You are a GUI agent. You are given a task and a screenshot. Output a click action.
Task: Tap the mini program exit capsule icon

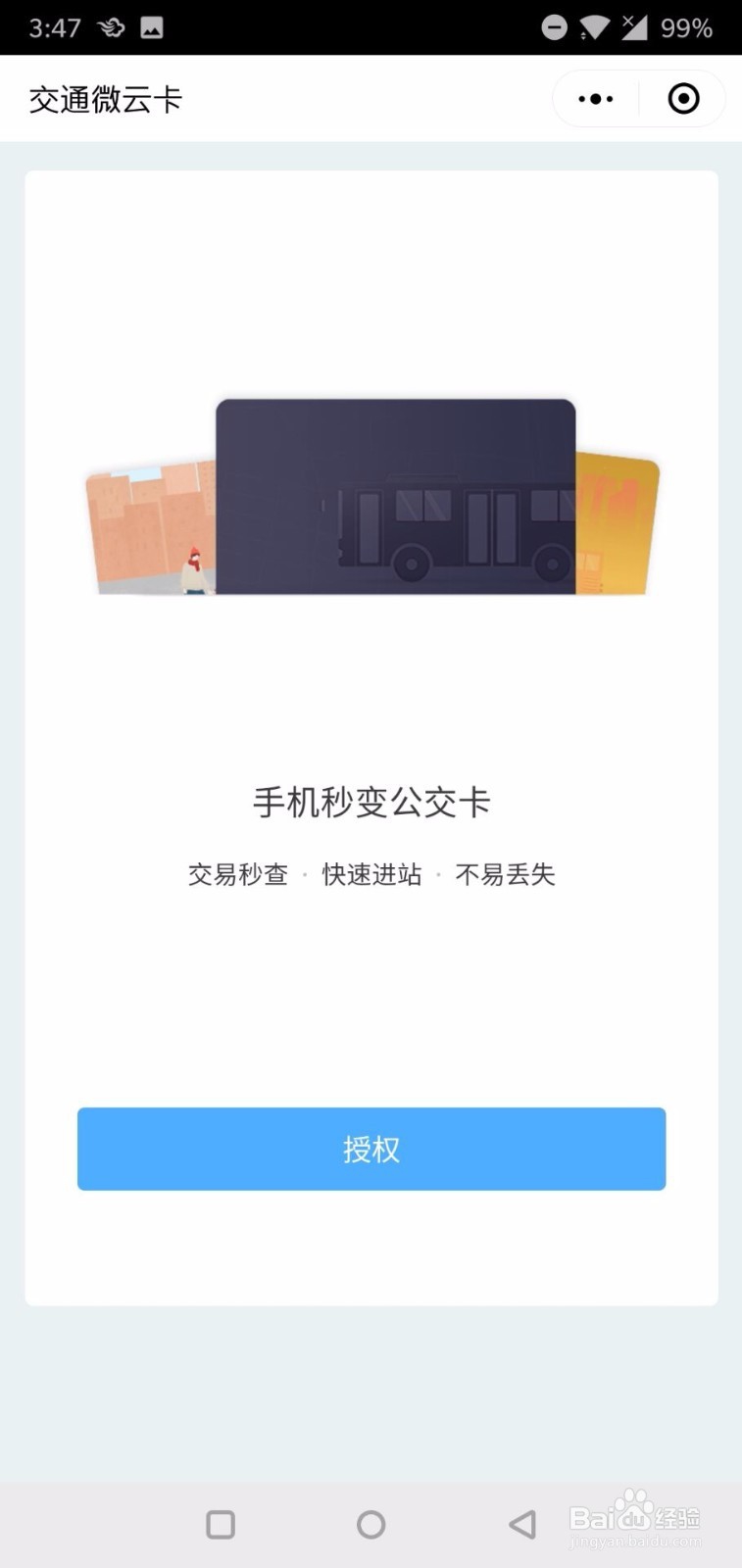click(x=682, y=98)
